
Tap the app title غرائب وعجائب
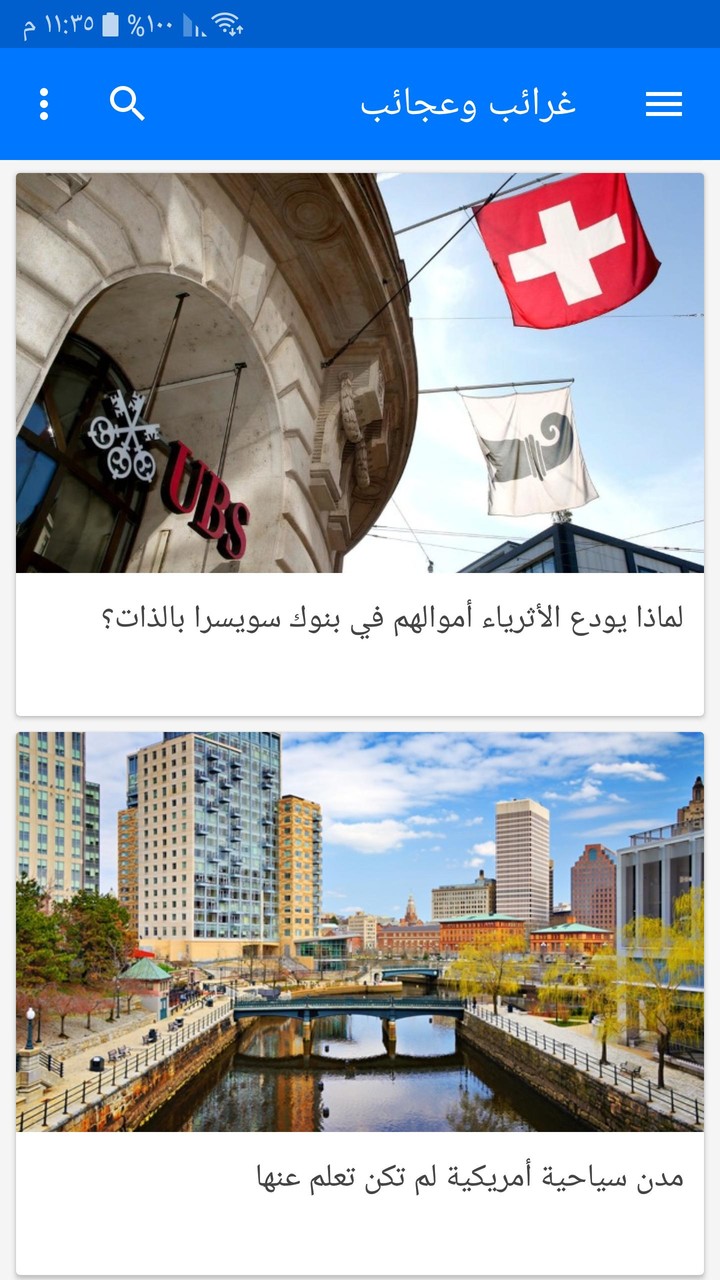click(470, 104)
